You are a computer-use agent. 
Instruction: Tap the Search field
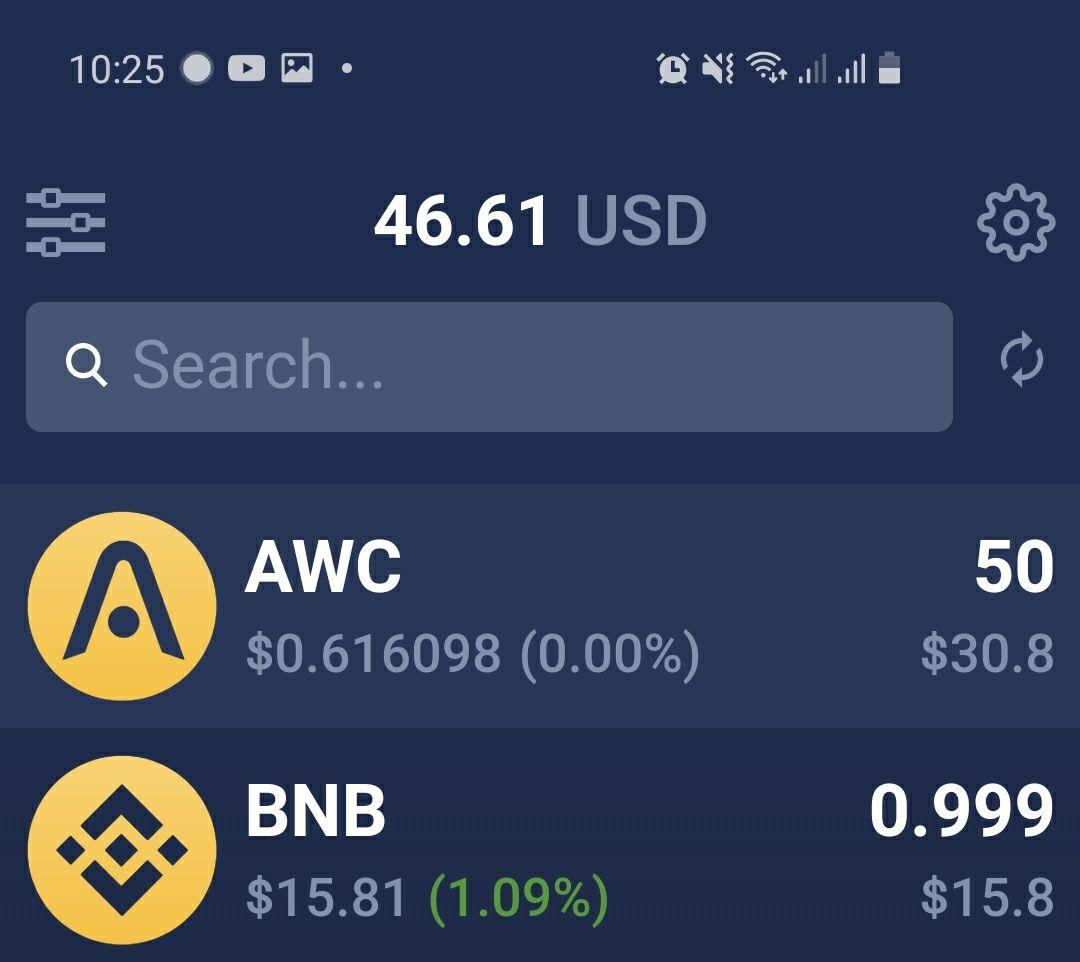tap(489, 367)
